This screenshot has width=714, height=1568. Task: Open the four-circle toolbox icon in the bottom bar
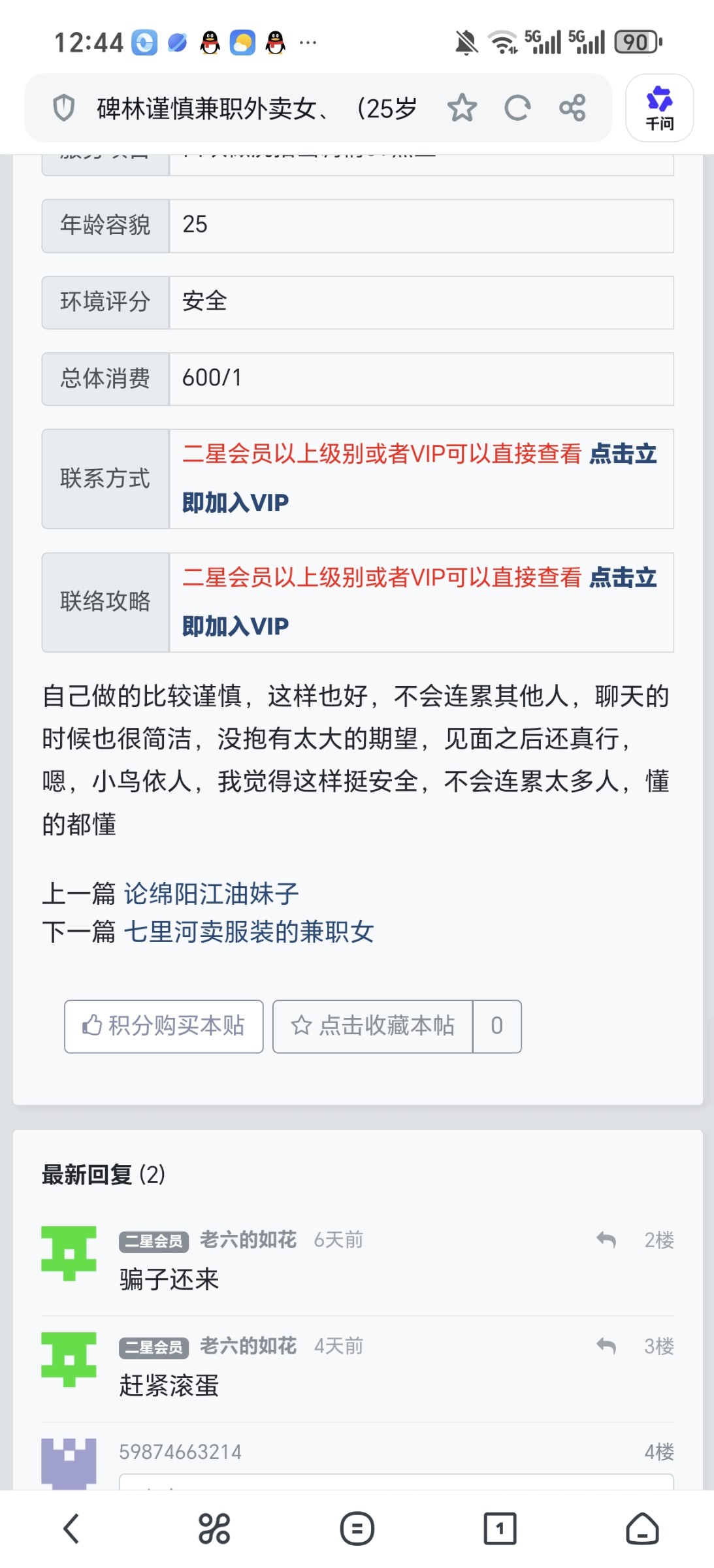214,1529
